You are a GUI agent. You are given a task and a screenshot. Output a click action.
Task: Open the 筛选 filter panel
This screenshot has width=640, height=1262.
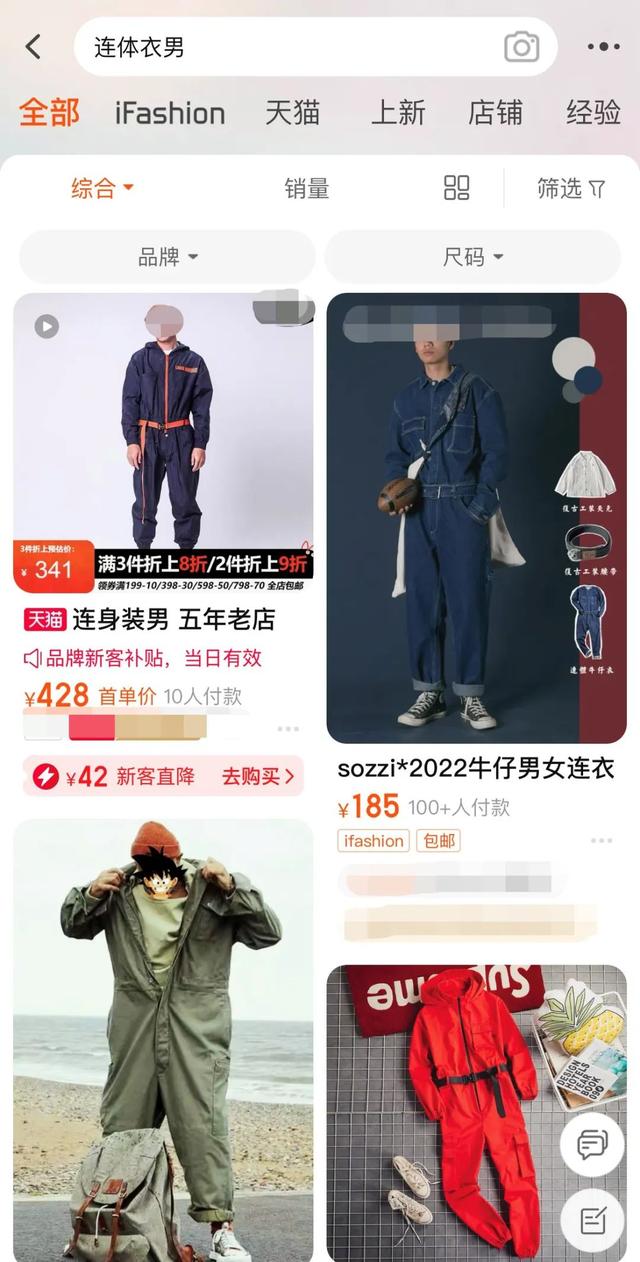point(571,188)
